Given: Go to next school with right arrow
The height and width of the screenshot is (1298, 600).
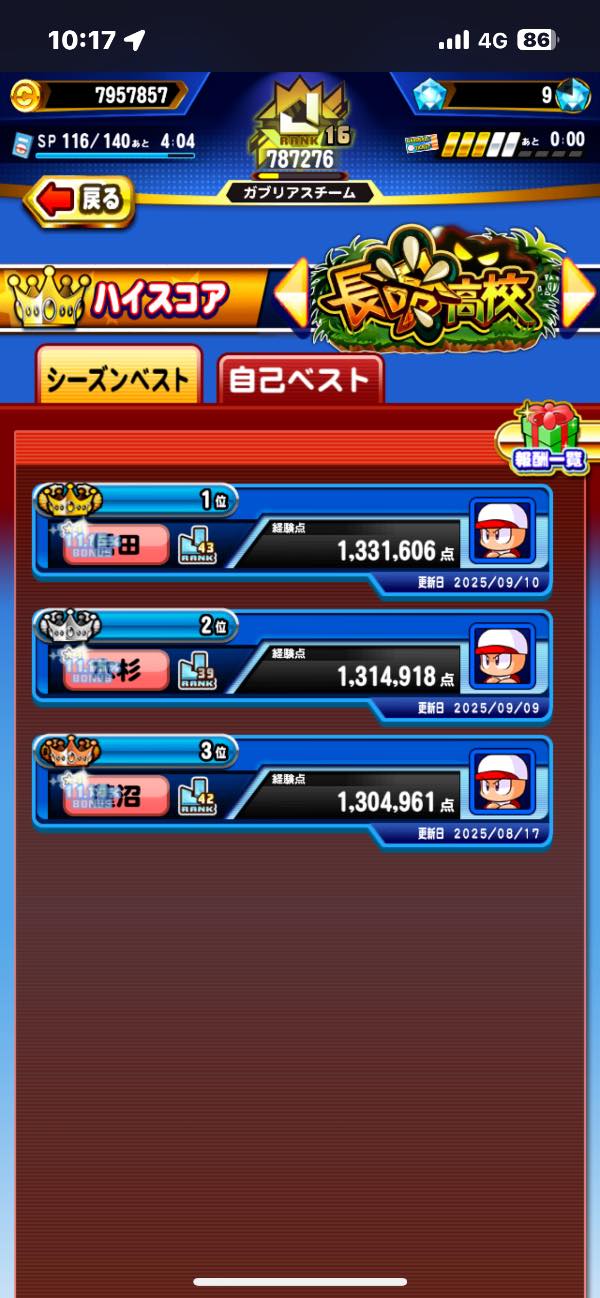Looking at the screenshot, I should tap(580, 295).
